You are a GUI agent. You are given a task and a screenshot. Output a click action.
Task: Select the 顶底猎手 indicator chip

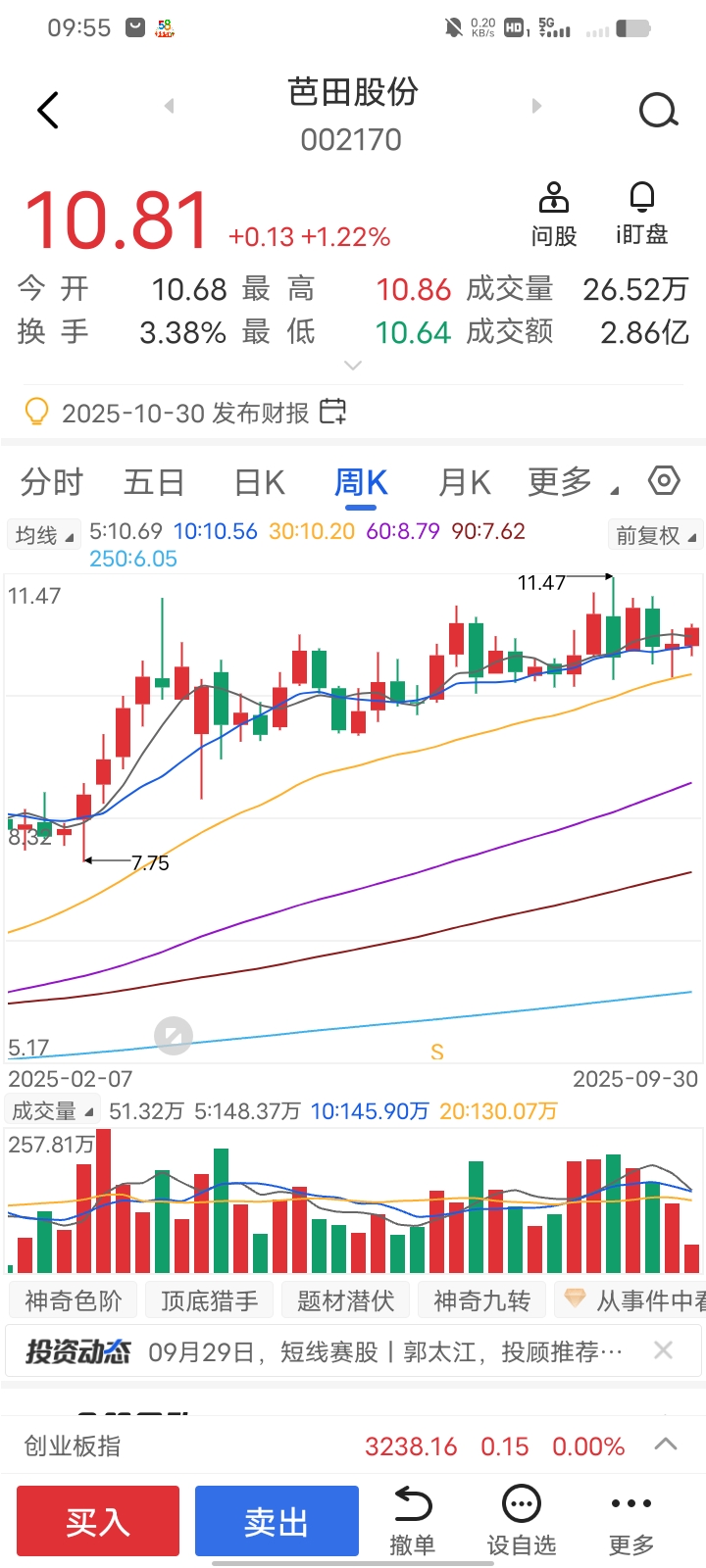[210, 1300]
